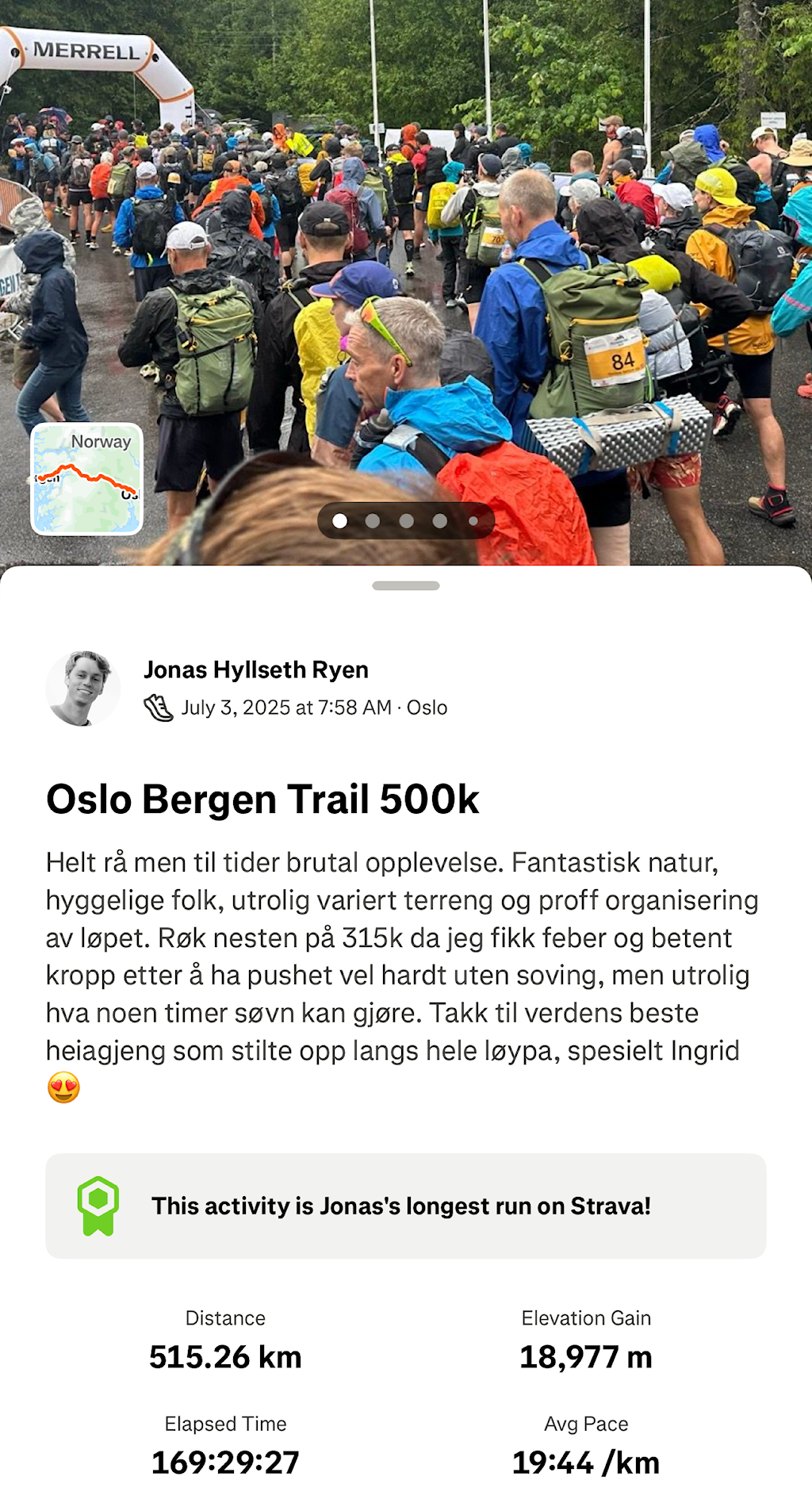View Jonas Hyllseth Ryen's athlete profile
812x1507 pixels.
255,669
